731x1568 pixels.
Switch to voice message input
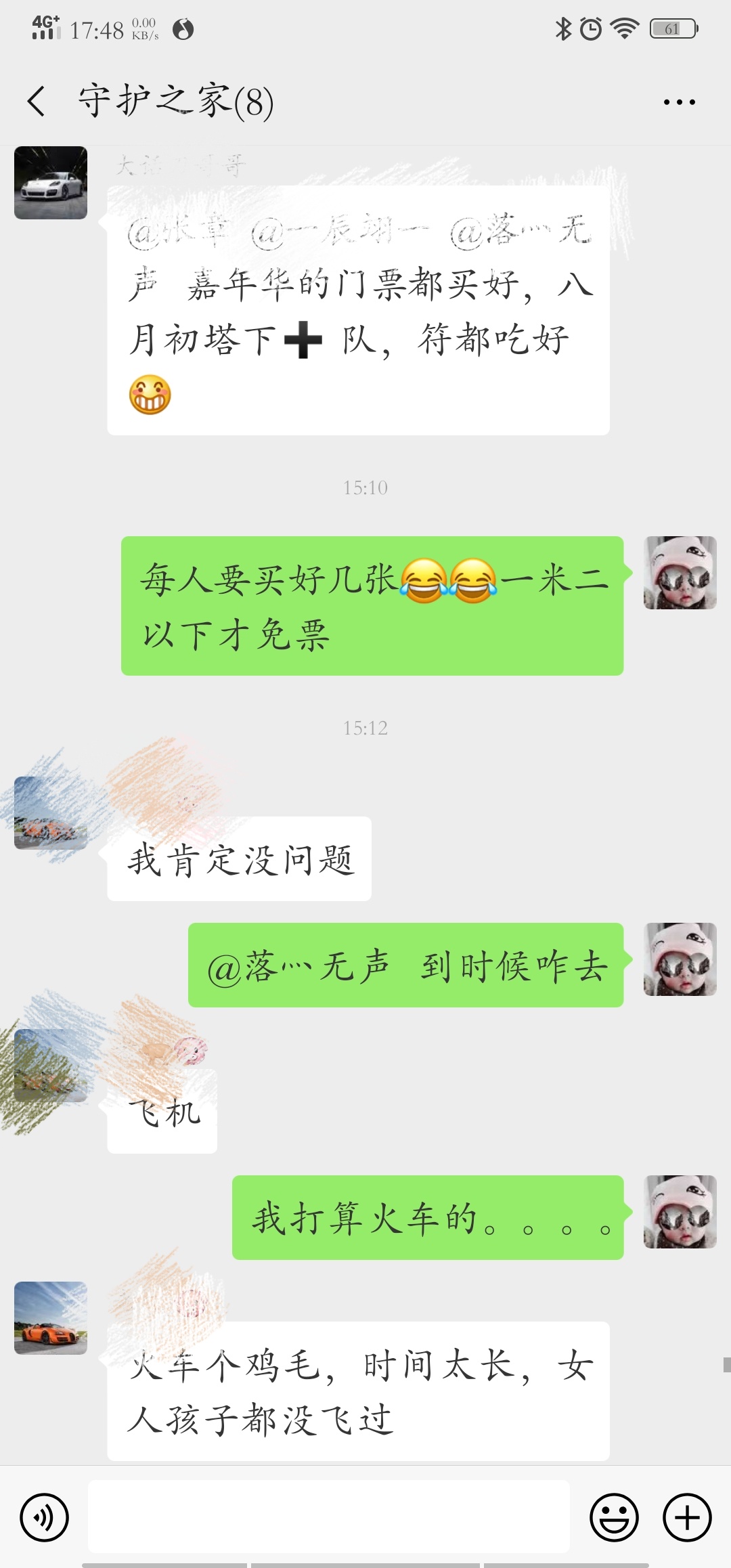click(x=45, y=1517)
